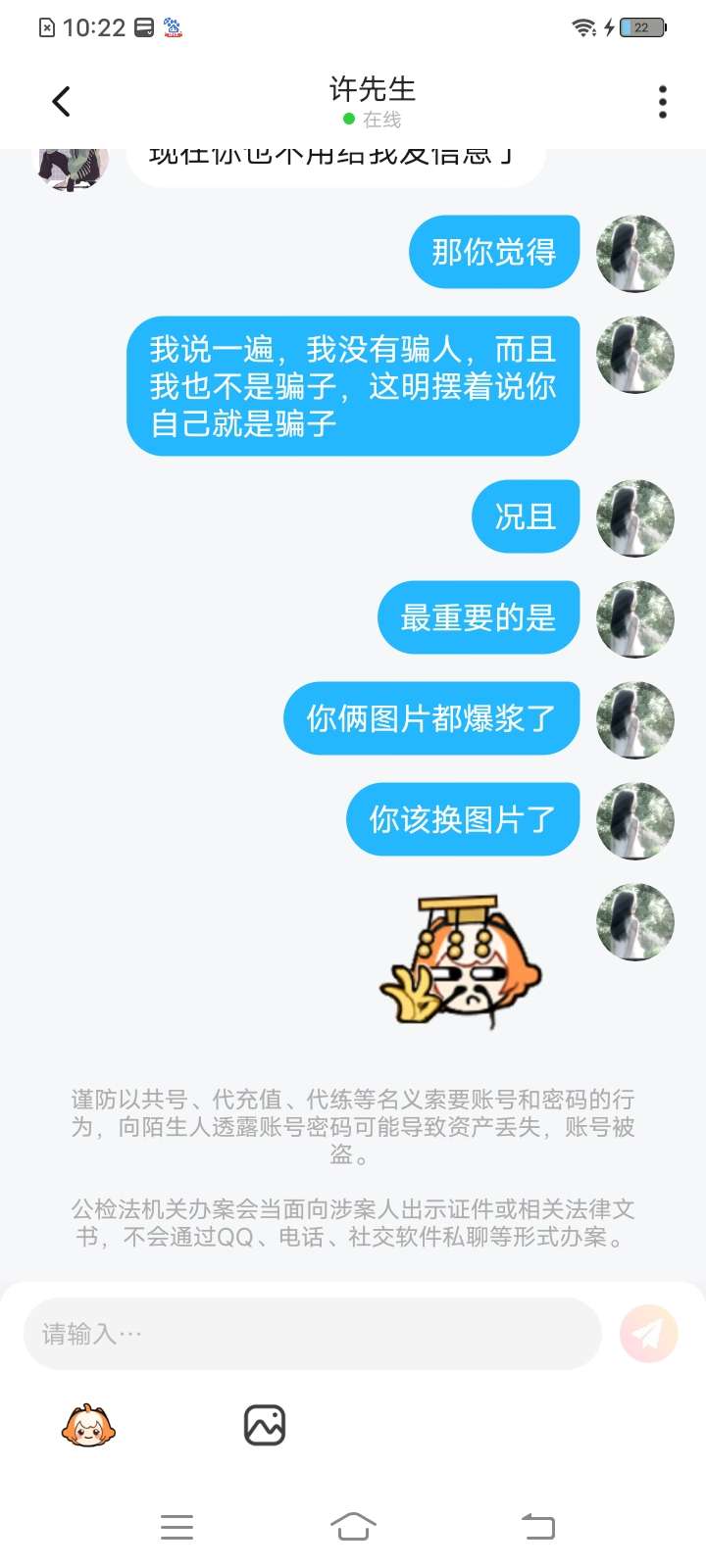Tap the message input field
This screenshot has height=1568, width=706.
(x=312, y=1334)
